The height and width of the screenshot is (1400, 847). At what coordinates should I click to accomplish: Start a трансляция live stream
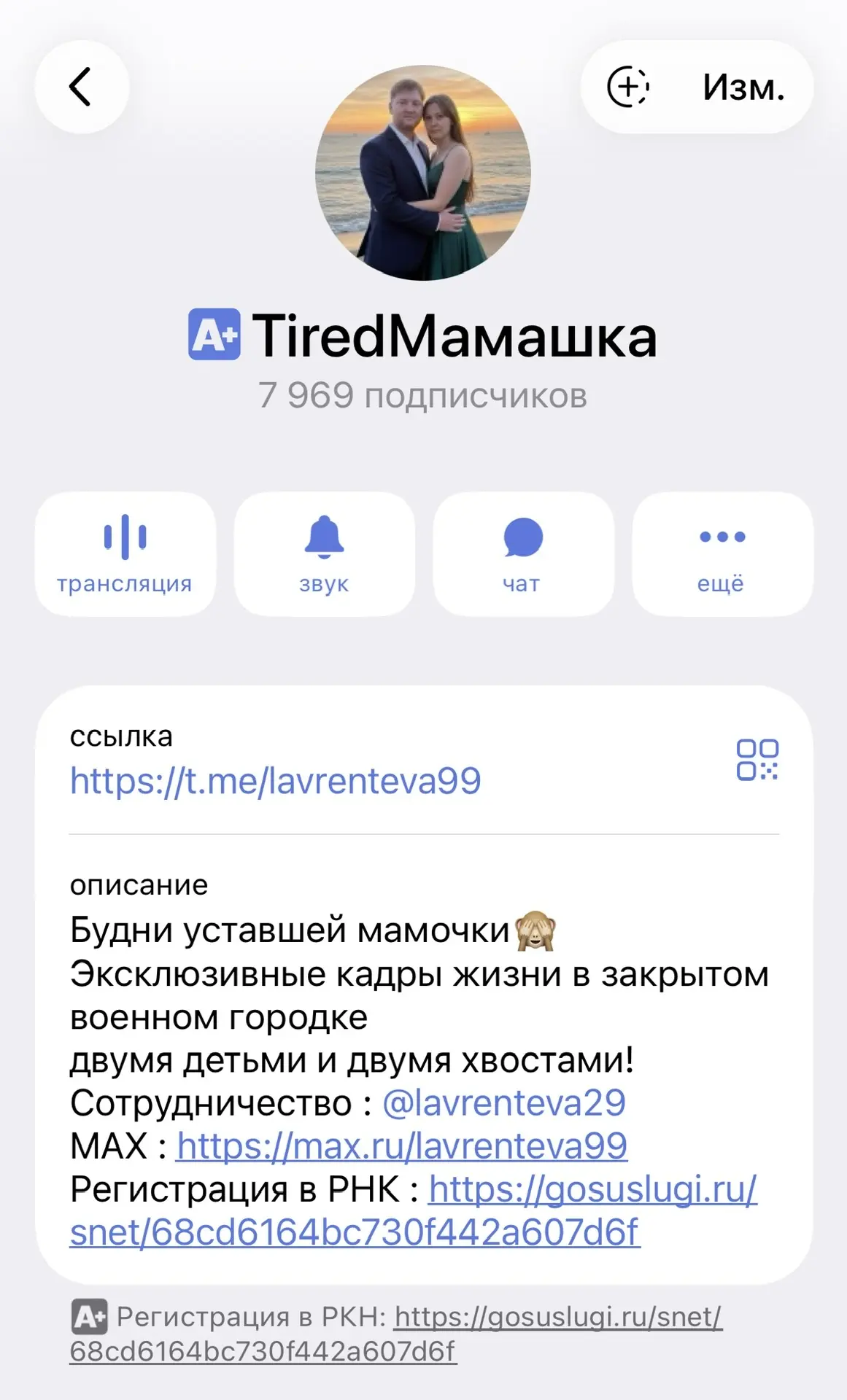tap(125, 554)
